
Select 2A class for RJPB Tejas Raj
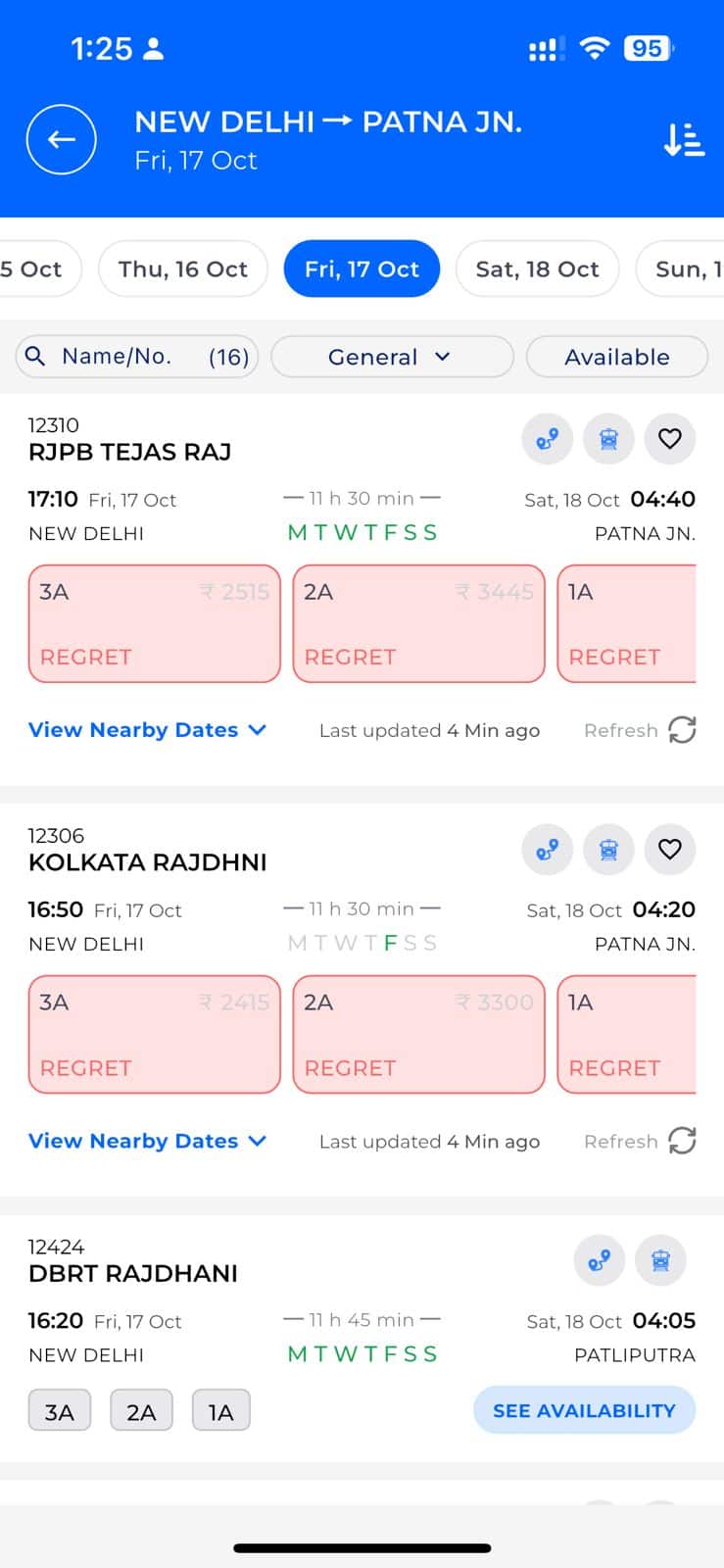pos(418,623)
